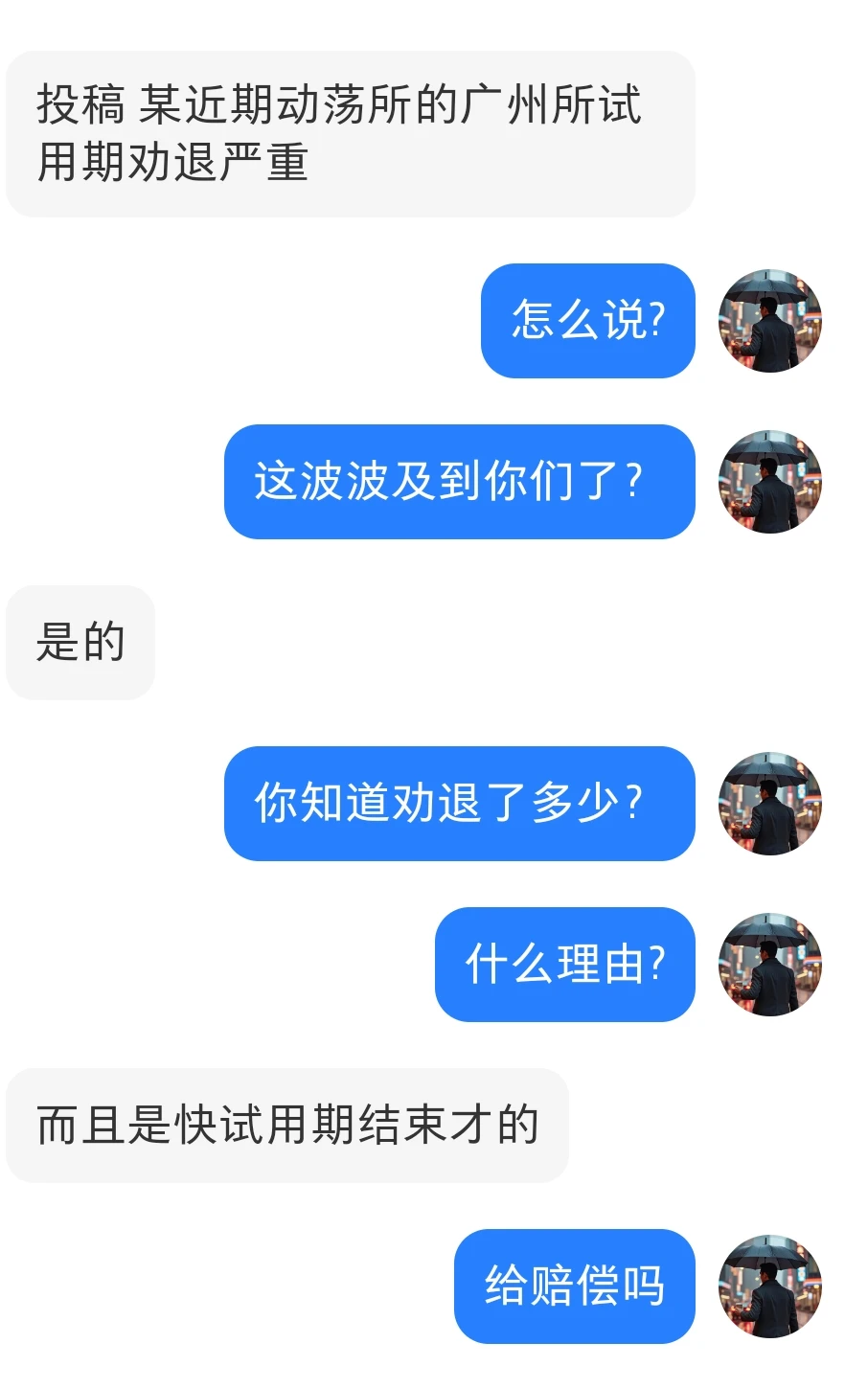
Task: Click the gray reply 是的
Action: click(x=80, y=642)
